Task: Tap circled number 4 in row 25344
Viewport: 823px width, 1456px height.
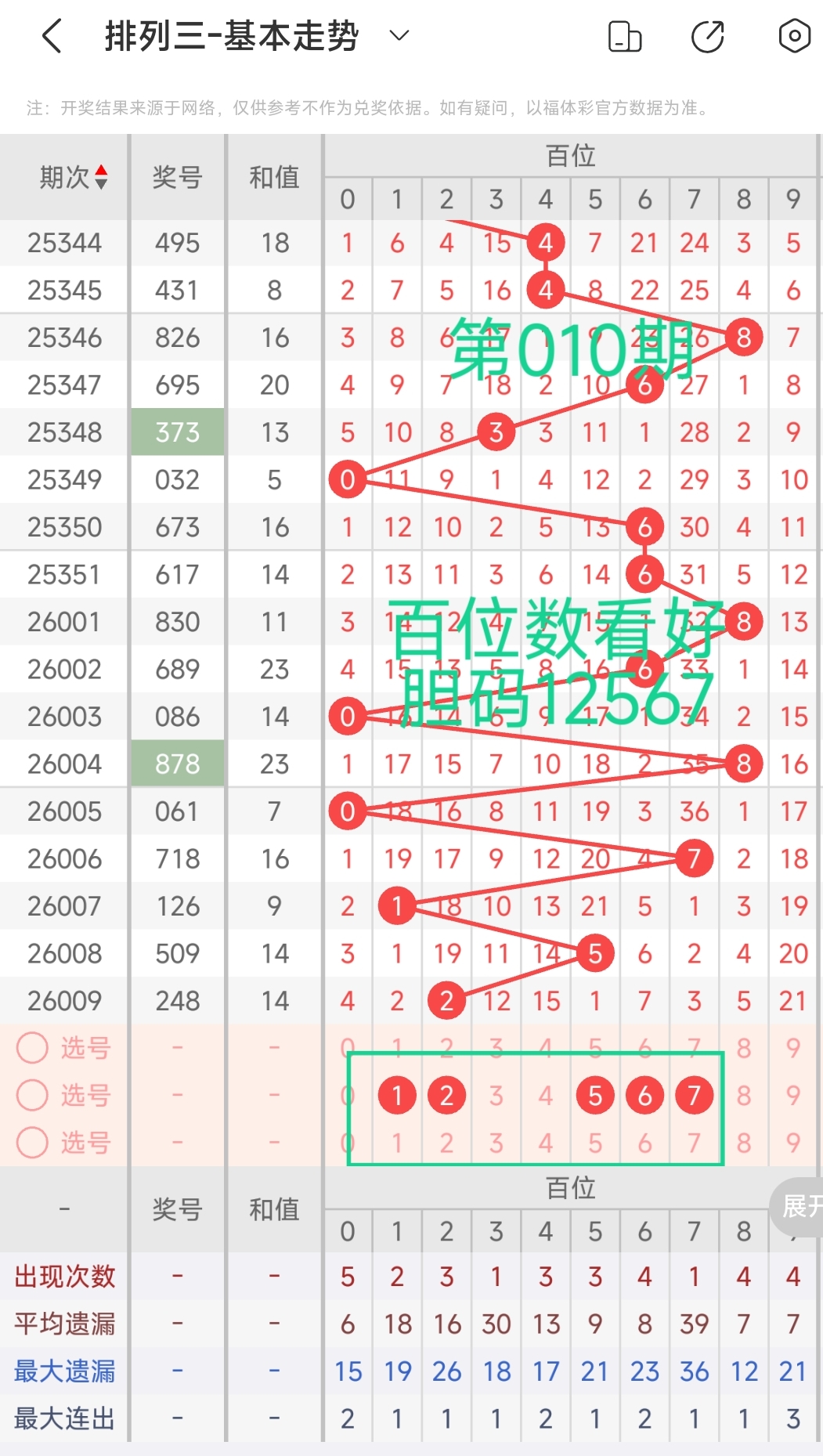Action: click(x=546, y=243)
